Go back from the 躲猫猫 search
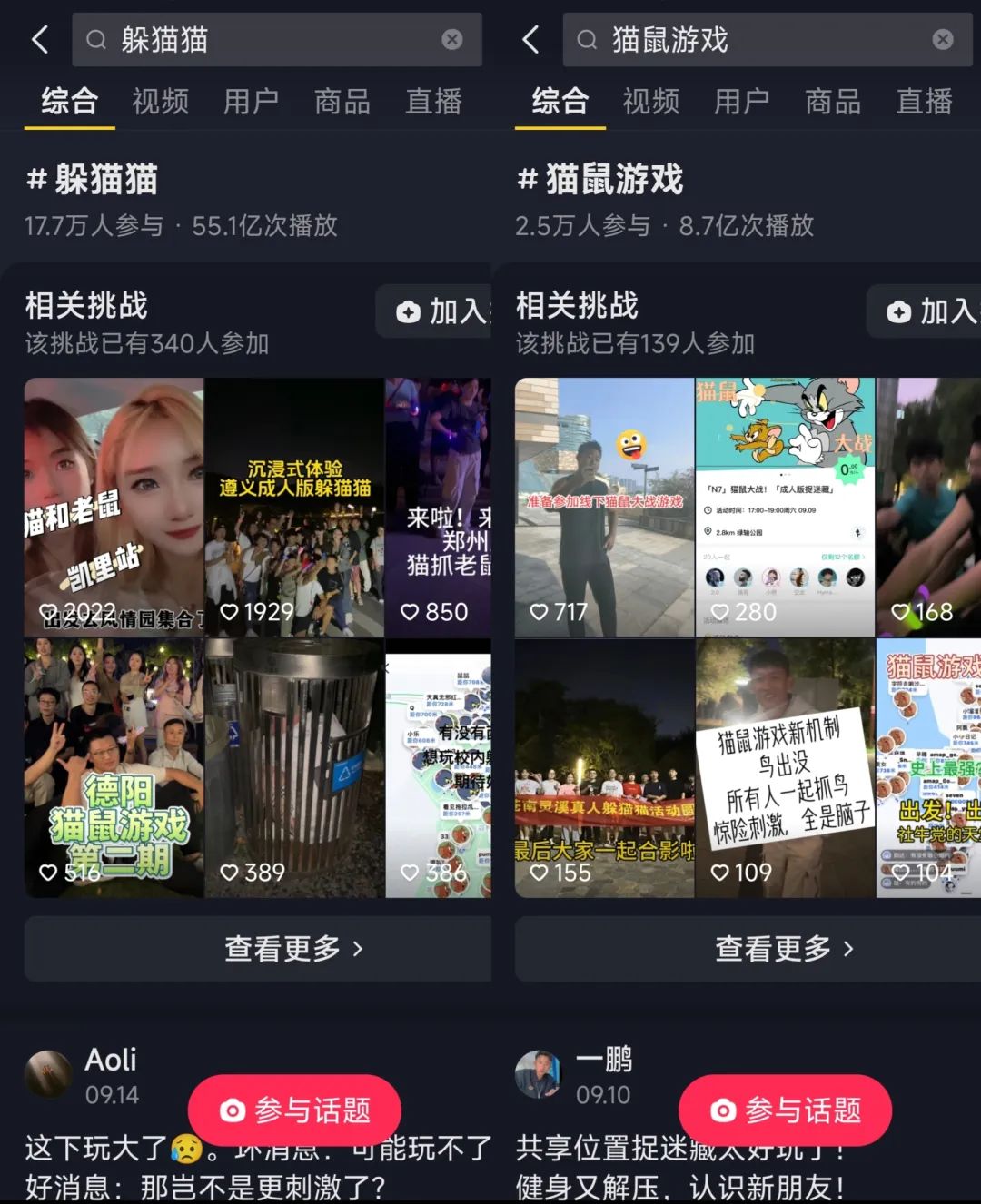This screenshot has width=981, height=1204. pos(39,39)
